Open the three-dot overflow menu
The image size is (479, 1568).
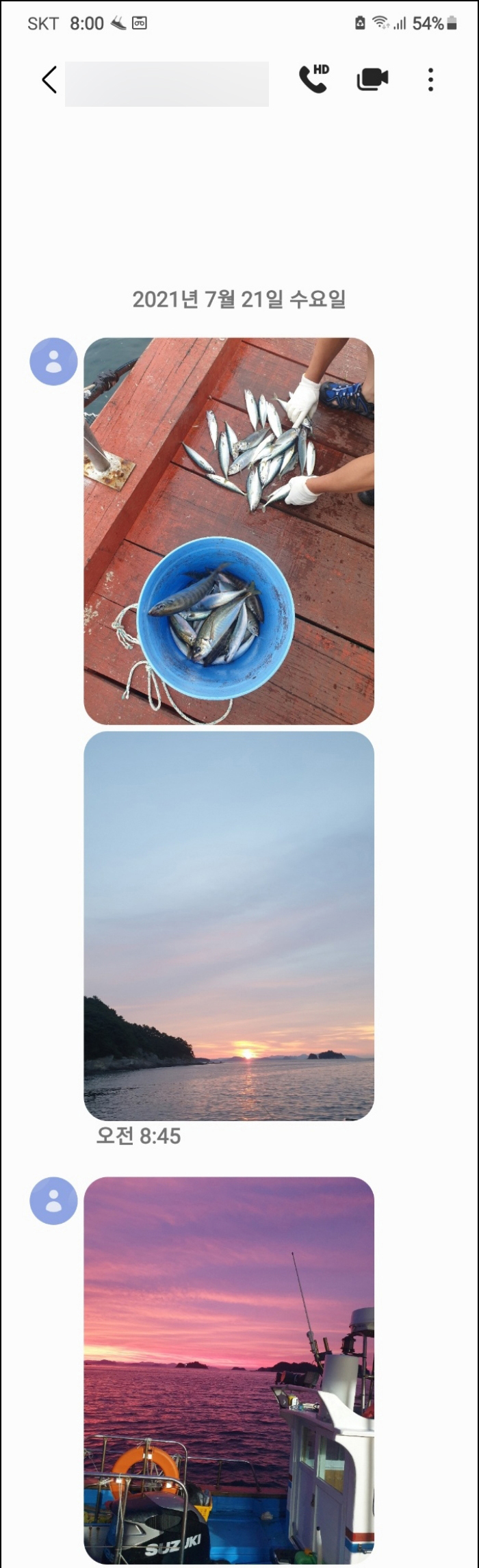pos(430,79)
